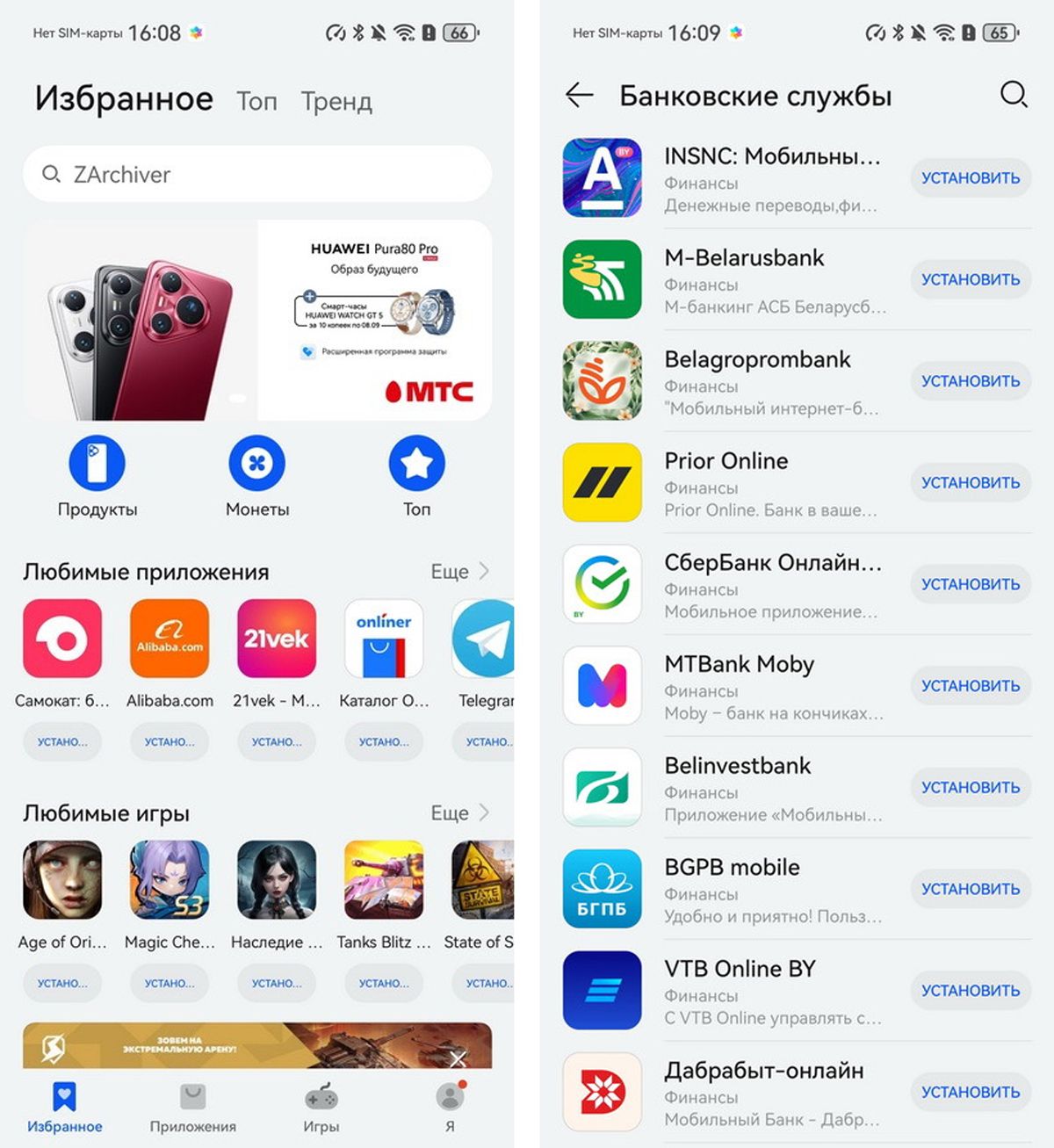Switch to the Игры bottom tab
The height and width of the screenshot is (1148, 1054).
(321, 1108)
